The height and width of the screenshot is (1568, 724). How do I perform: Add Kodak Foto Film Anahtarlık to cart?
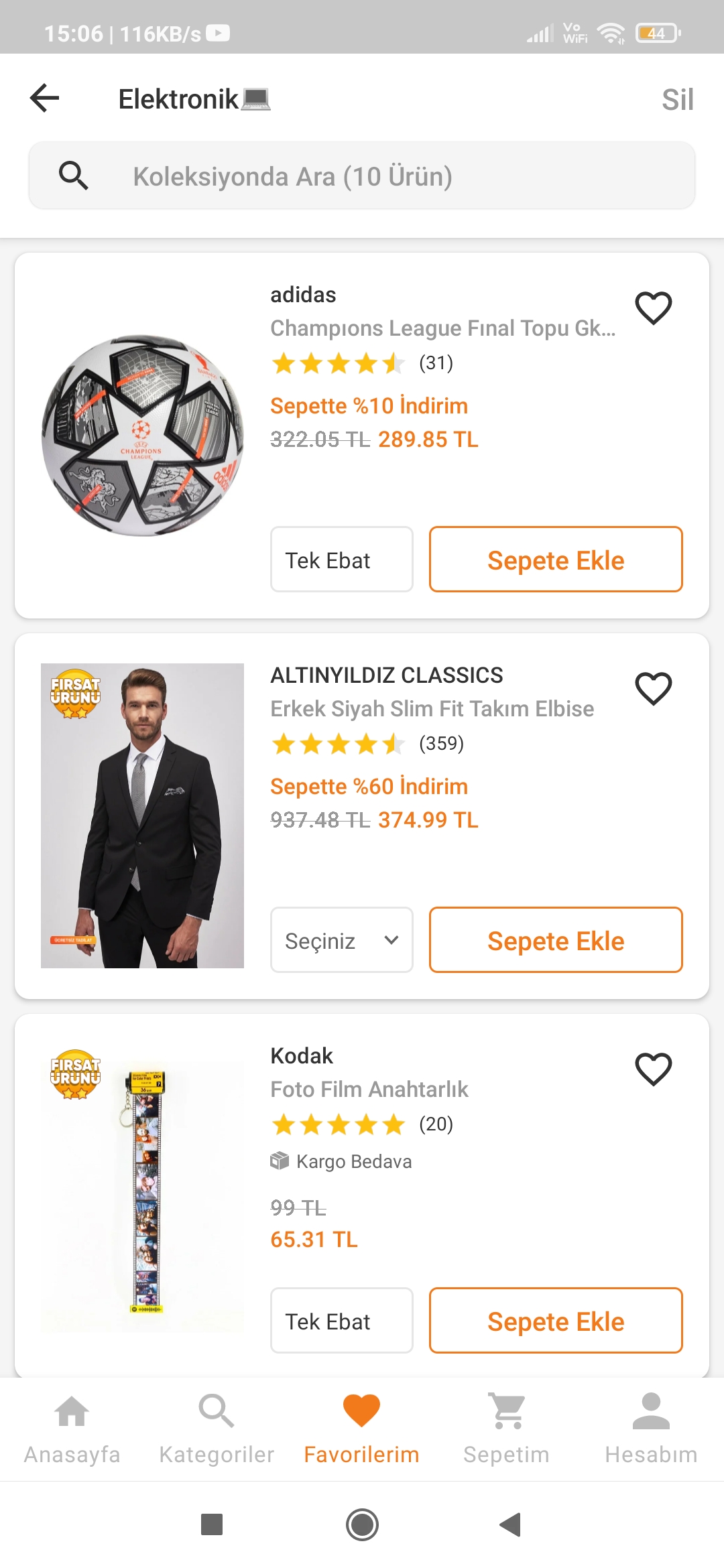click(556, 1321)
